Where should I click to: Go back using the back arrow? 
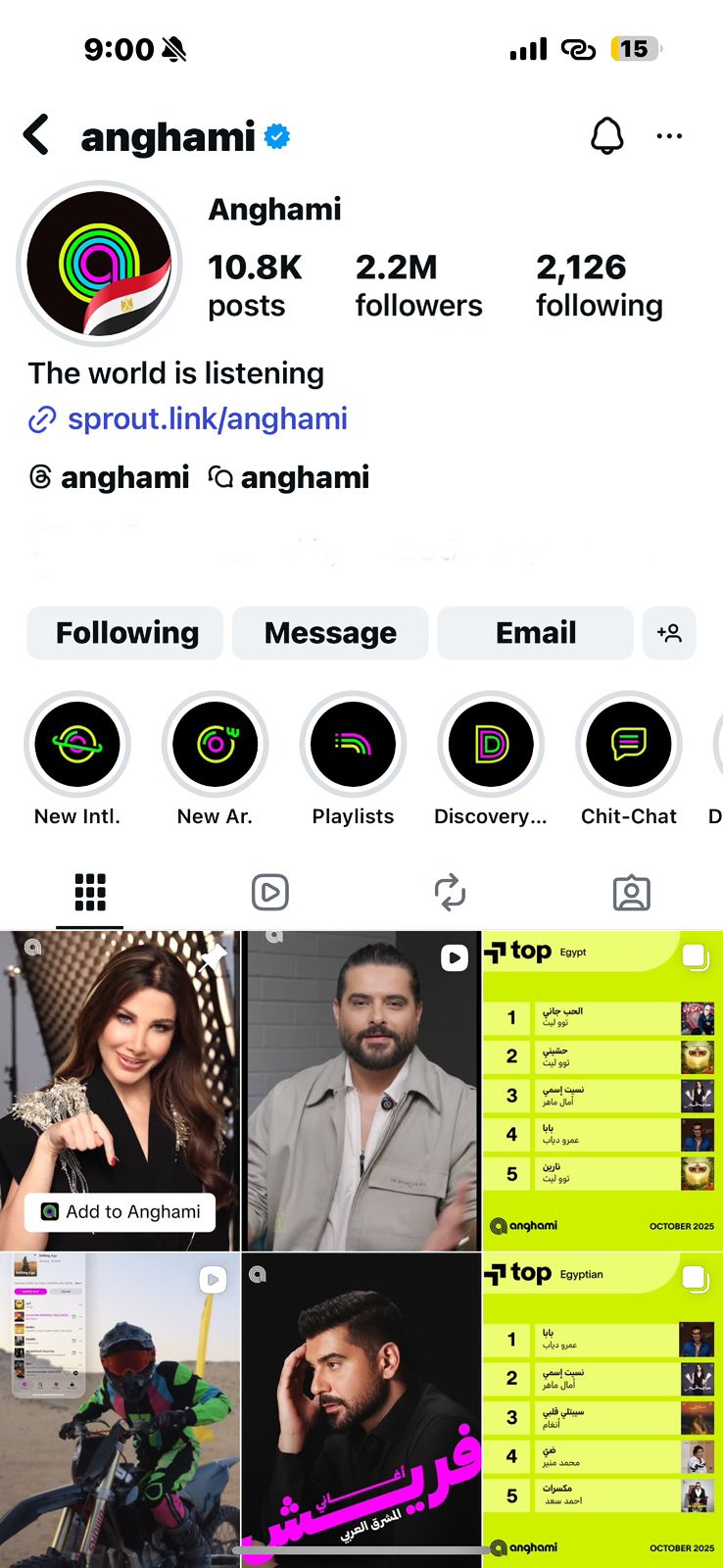tap(36, 135)
